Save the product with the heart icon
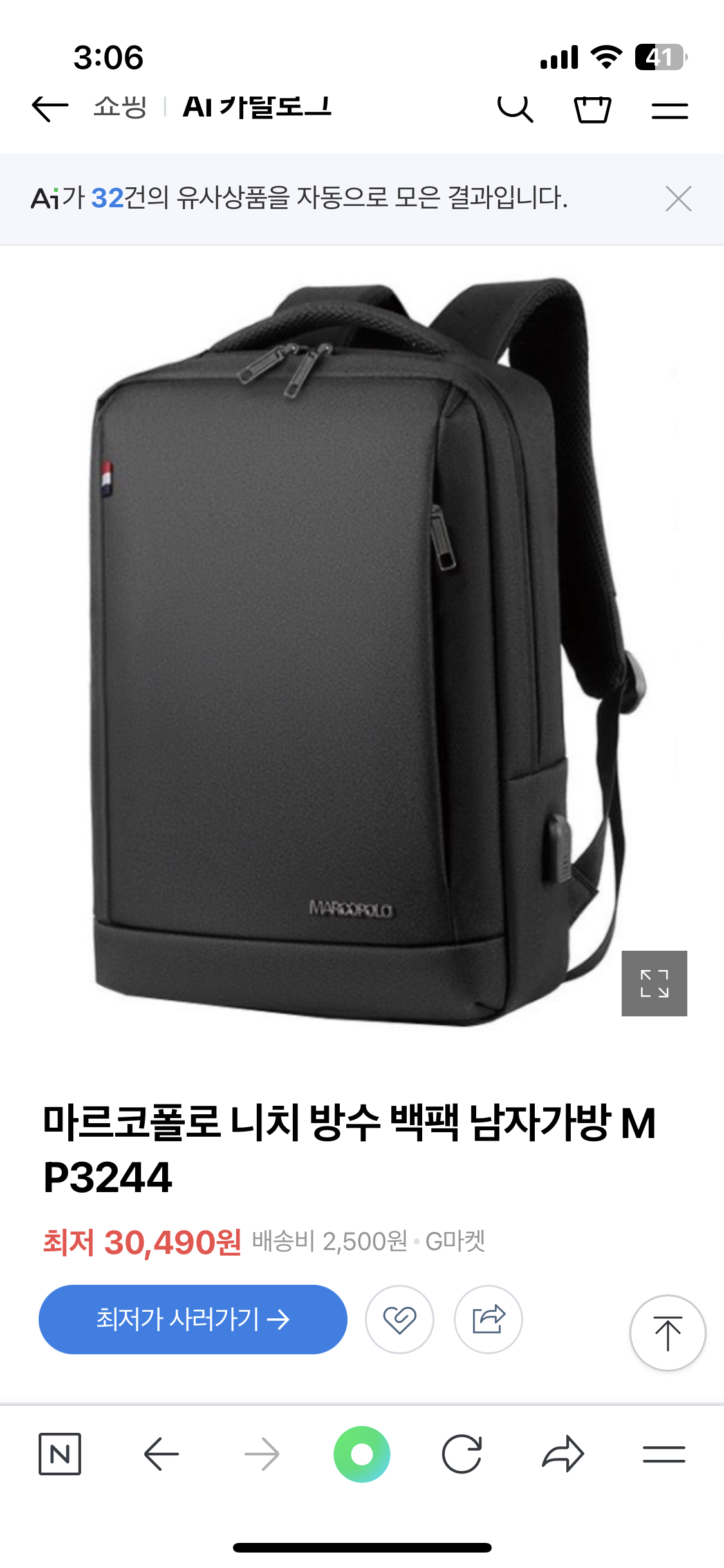 point(400,1320)
